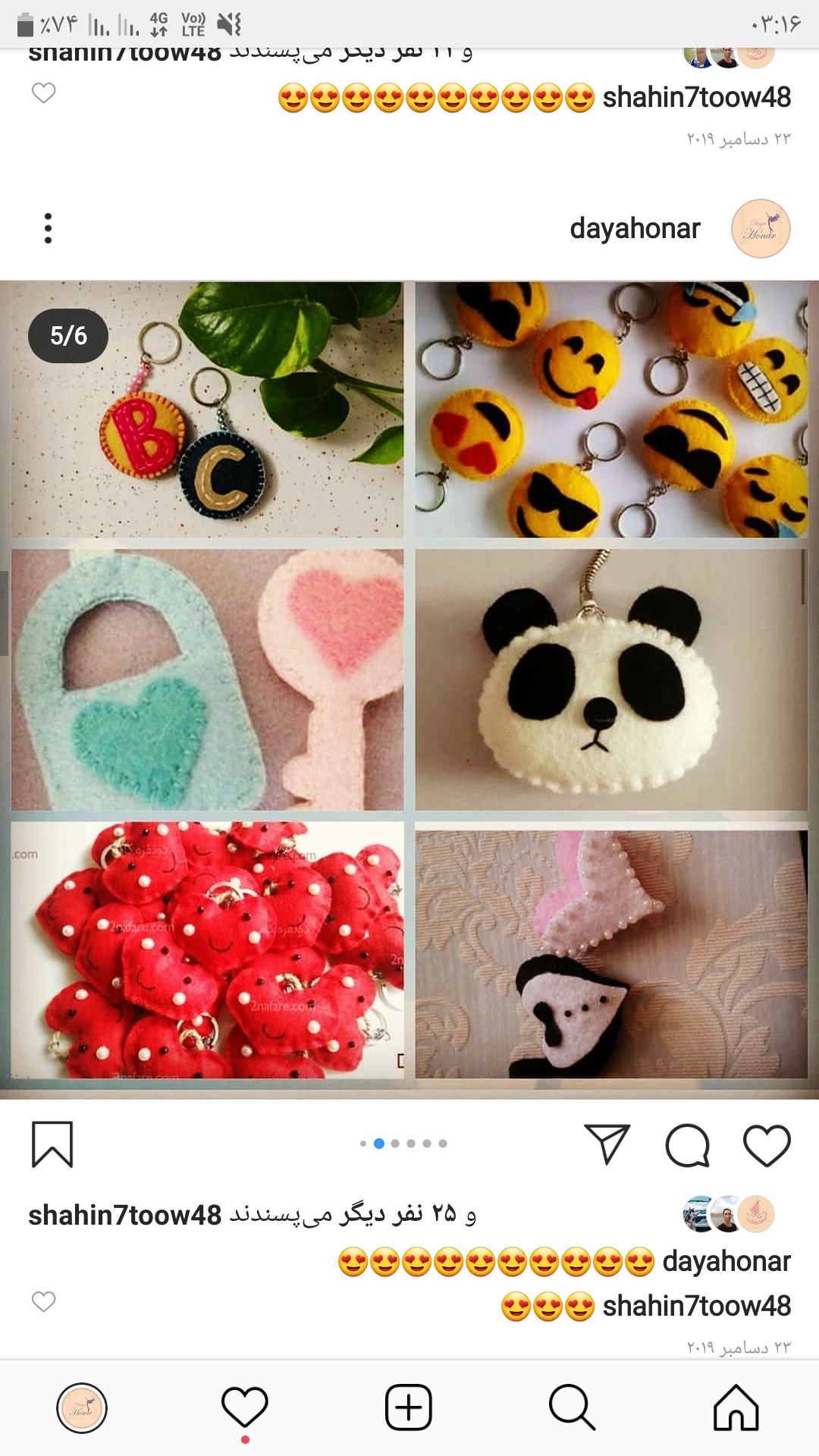819x1456 pixels.
Task: Switch to the Profile tab
Action: point(82,1407)
